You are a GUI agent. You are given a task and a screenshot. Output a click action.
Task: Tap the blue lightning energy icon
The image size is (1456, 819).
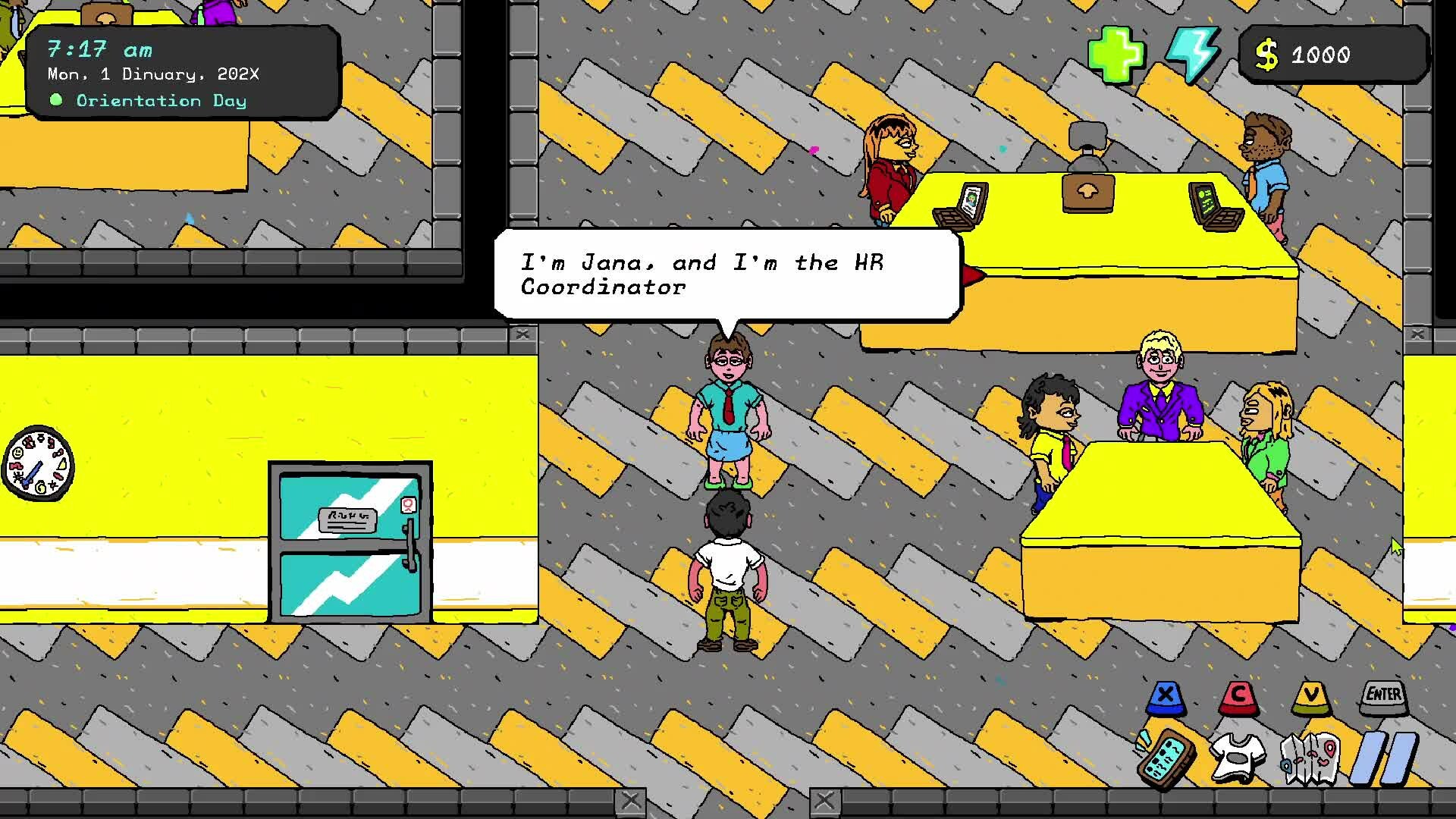click(1192, 54)
